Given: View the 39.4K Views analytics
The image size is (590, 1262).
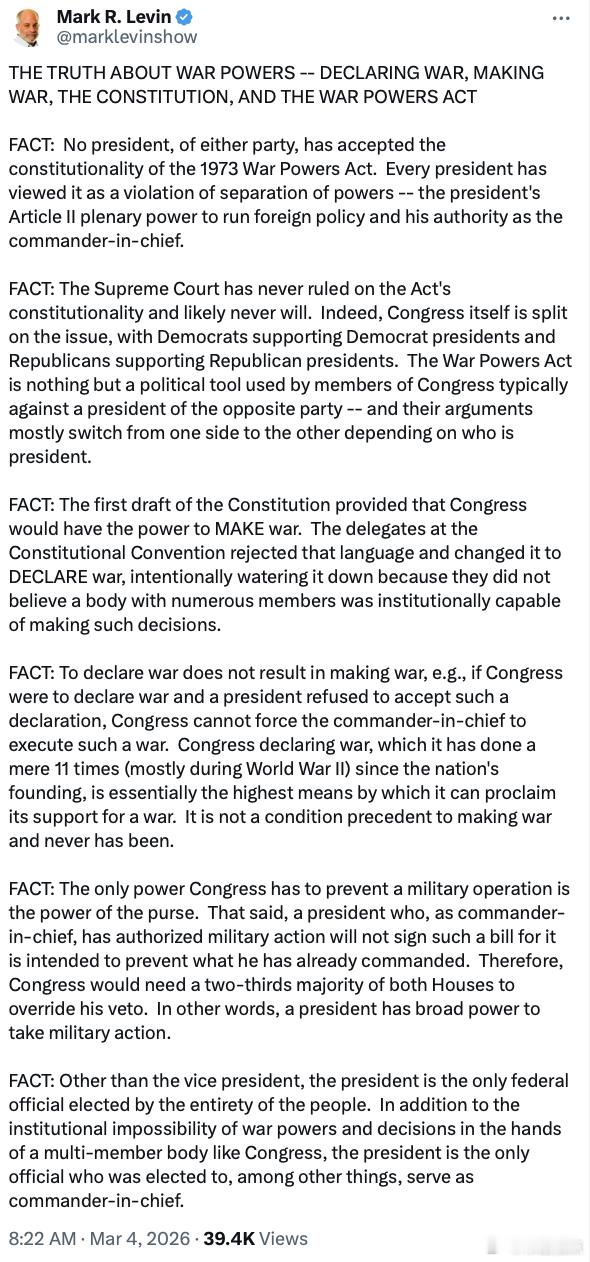Looking at the screenshot, I should (x=255, y=1238).
